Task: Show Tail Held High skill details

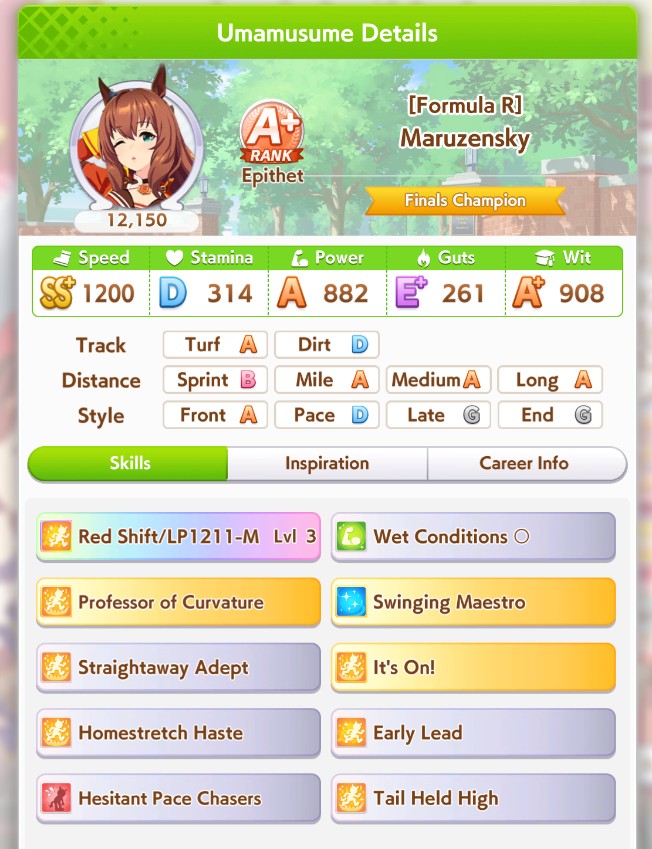Action: click(473, 799)
